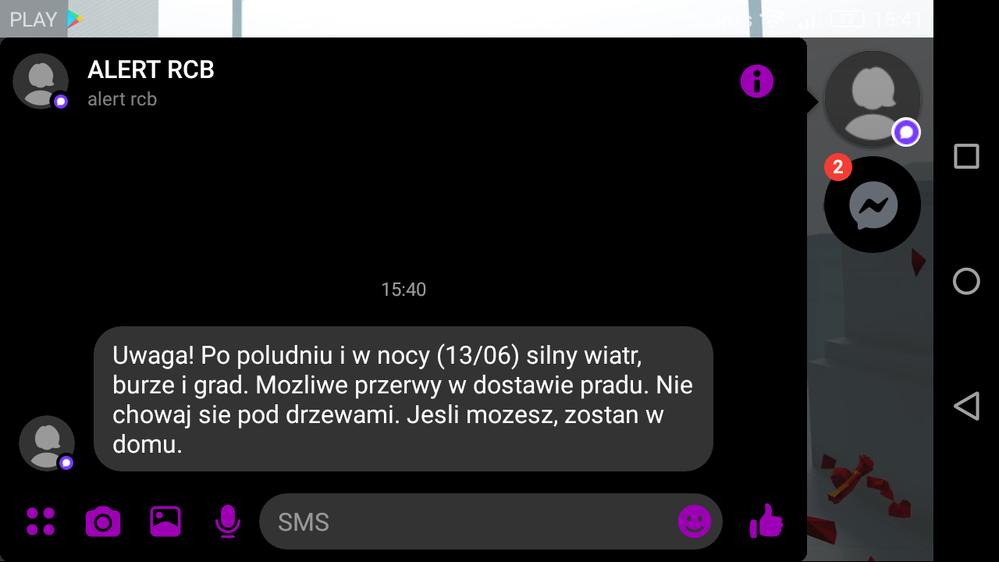Send a thumbs-up like
This screenshot has width=999, height=562.
(x=766, y=521)
